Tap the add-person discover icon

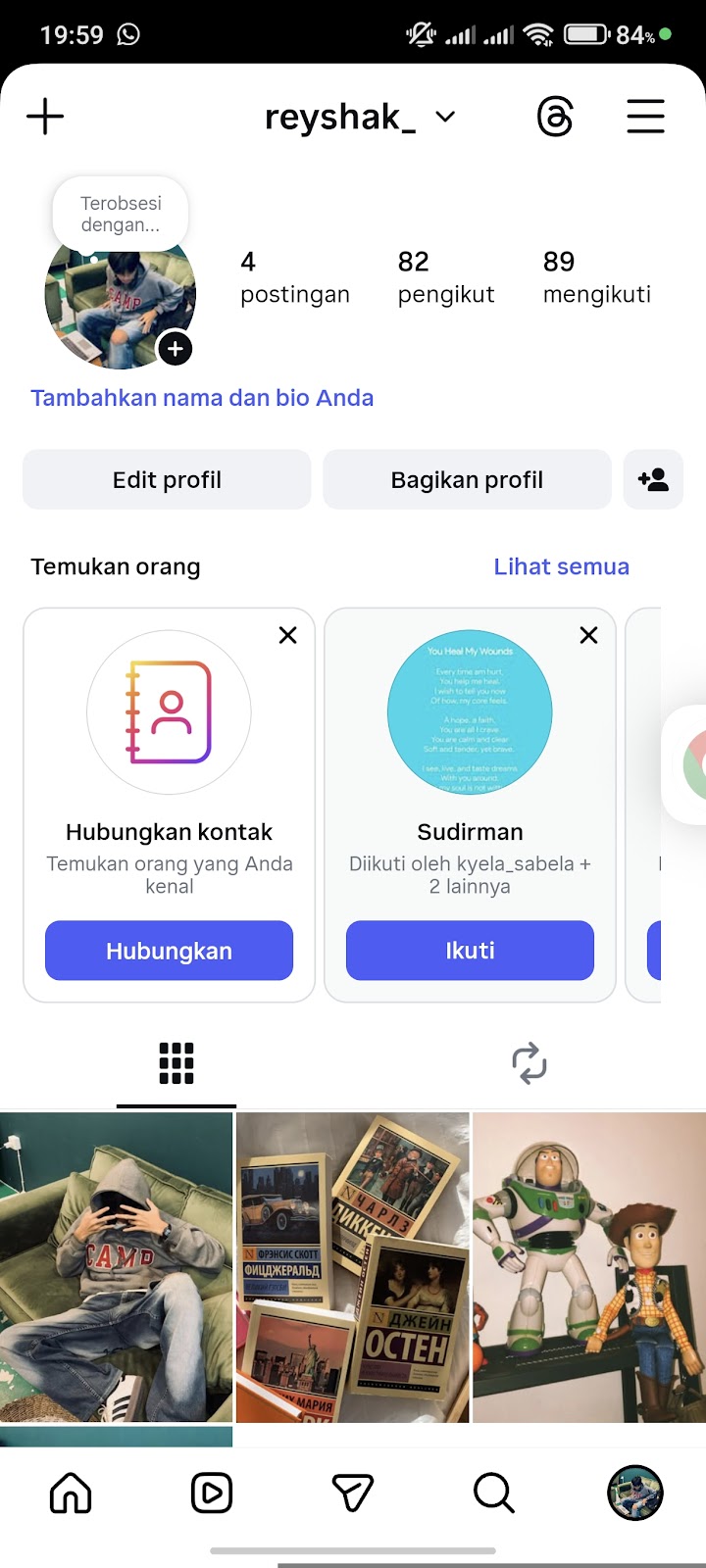[653, 480]
